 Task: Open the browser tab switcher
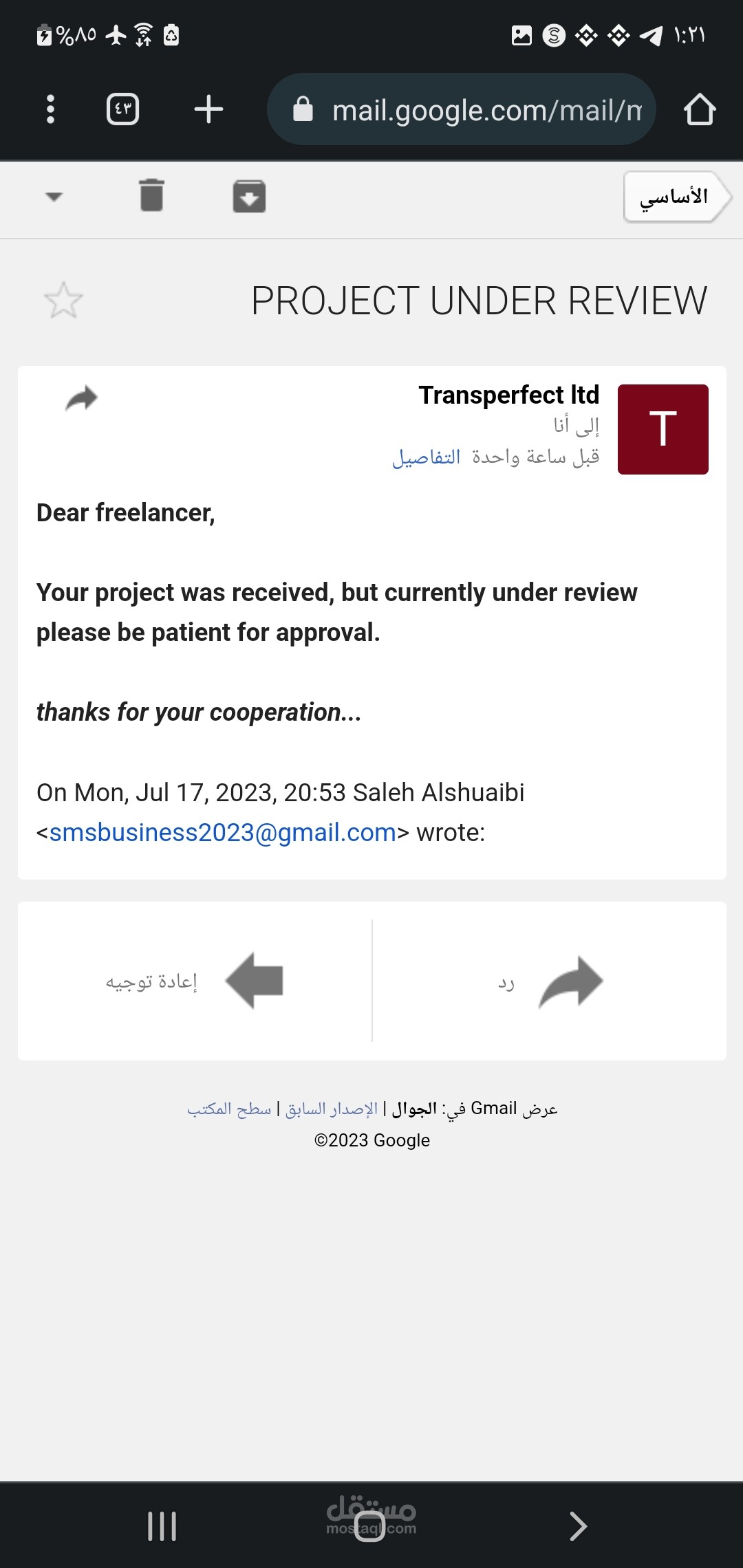coord(123,109)
